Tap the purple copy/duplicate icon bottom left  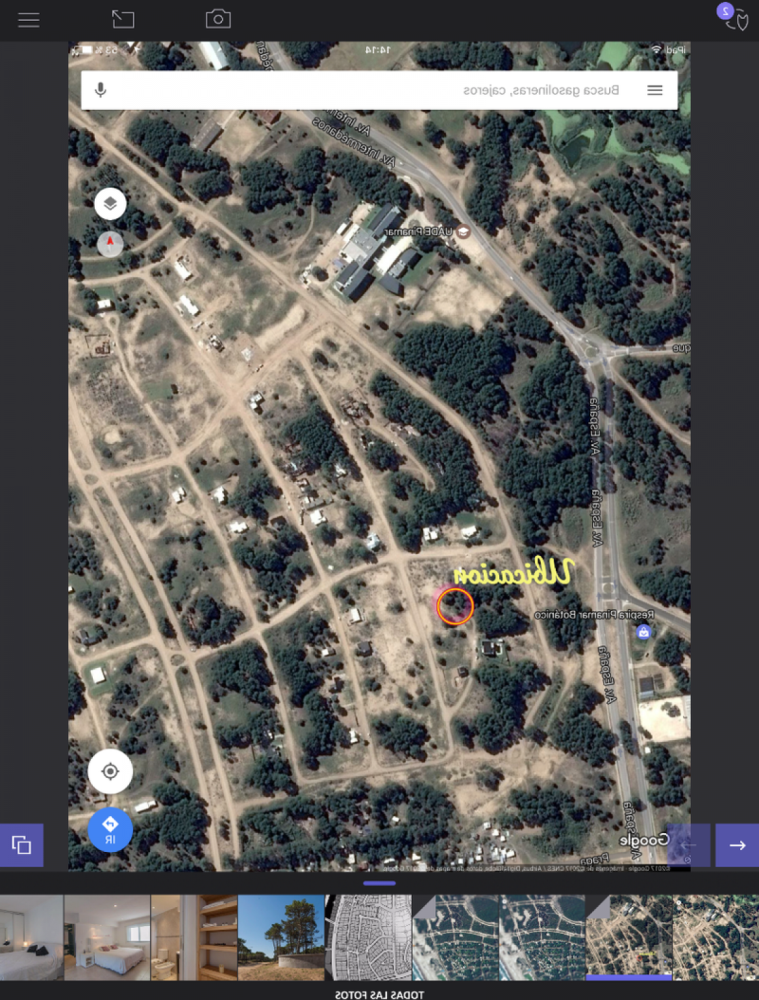(21, 845)
